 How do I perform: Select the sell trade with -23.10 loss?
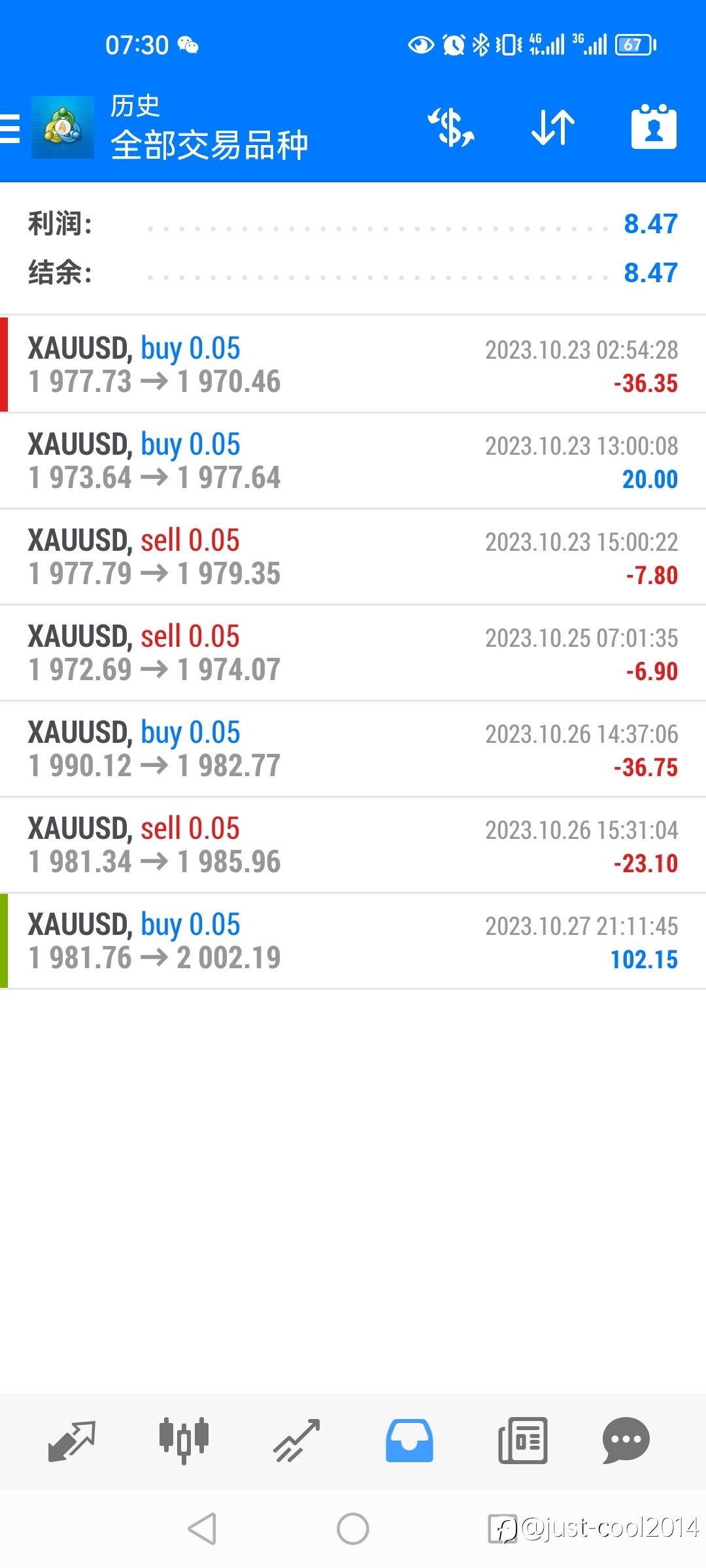point(353,845)
